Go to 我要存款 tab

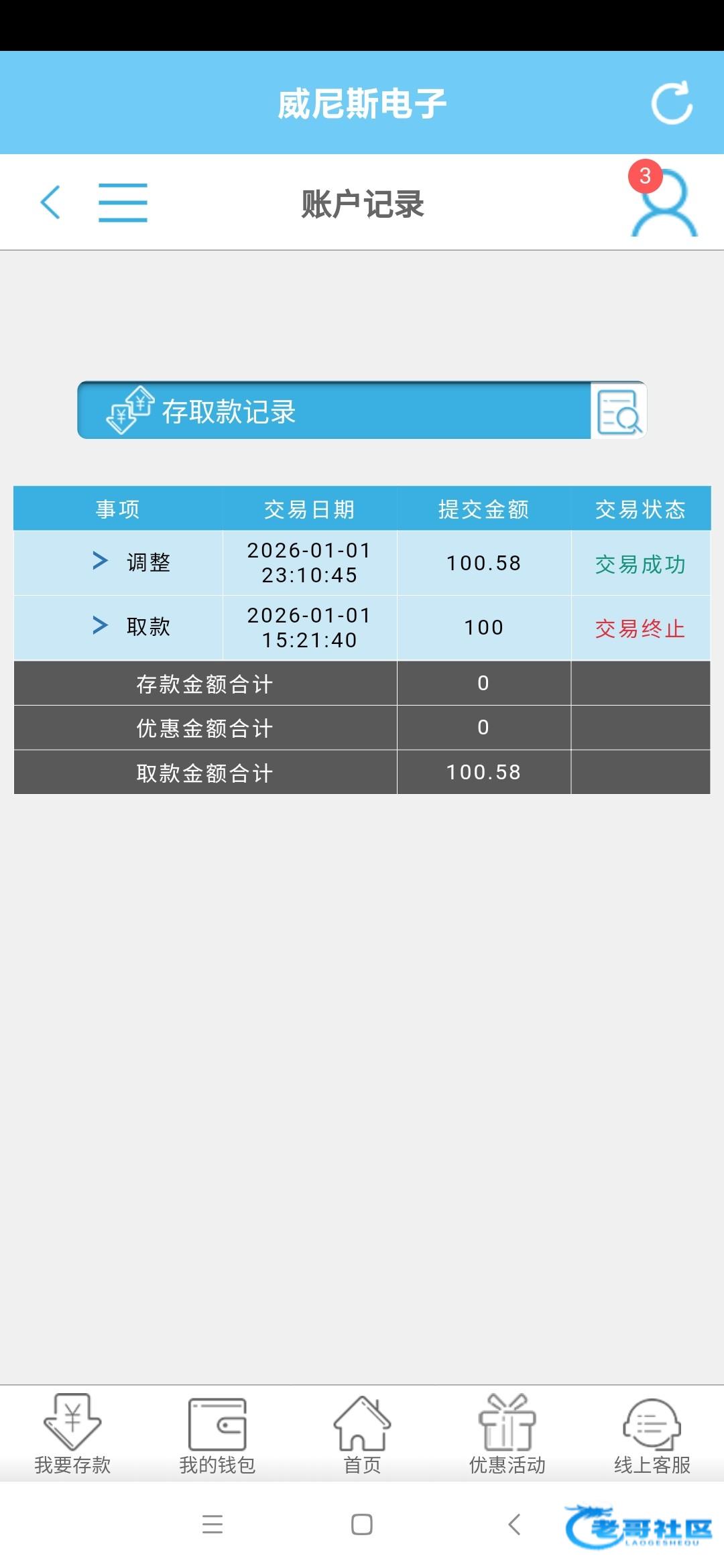point(72,1434)
